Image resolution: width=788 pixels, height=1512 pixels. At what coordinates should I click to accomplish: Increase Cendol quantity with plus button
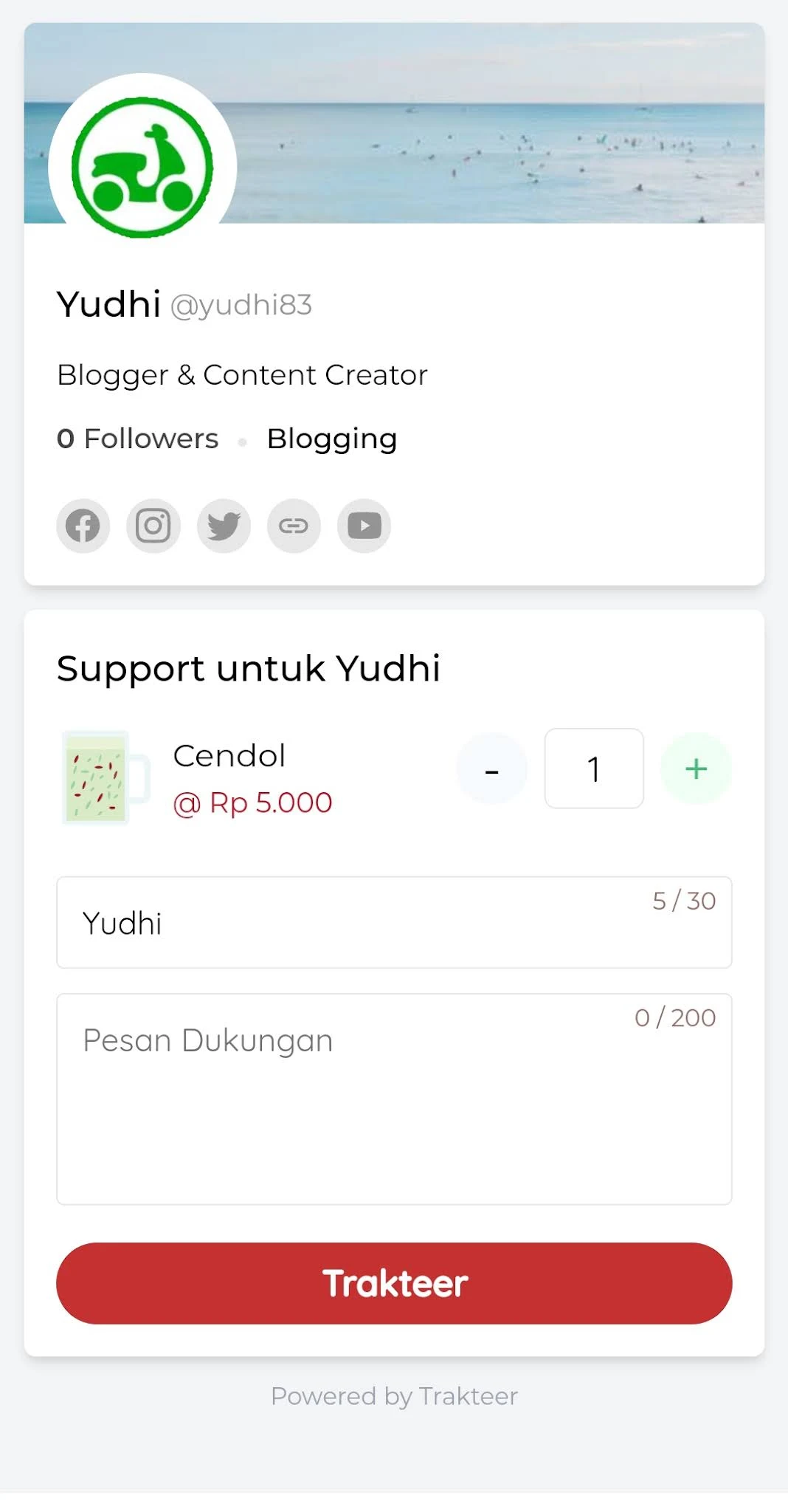(696, 769)
